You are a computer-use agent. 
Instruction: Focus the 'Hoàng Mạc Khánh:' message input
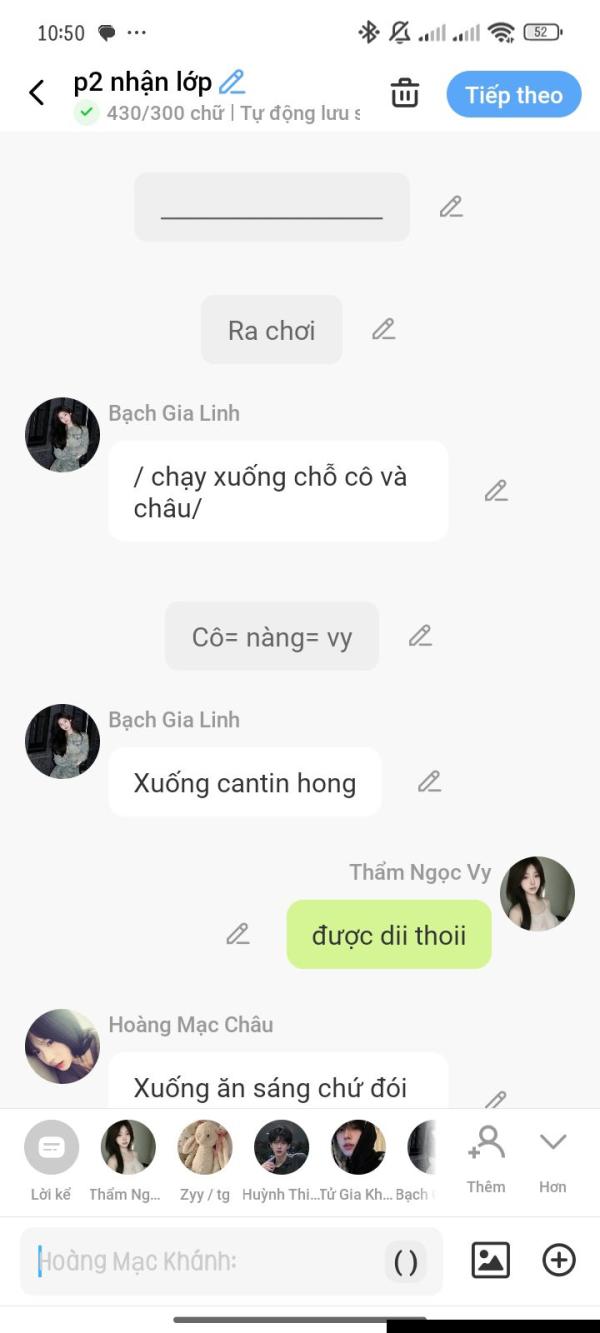[x=200, y=1261]
